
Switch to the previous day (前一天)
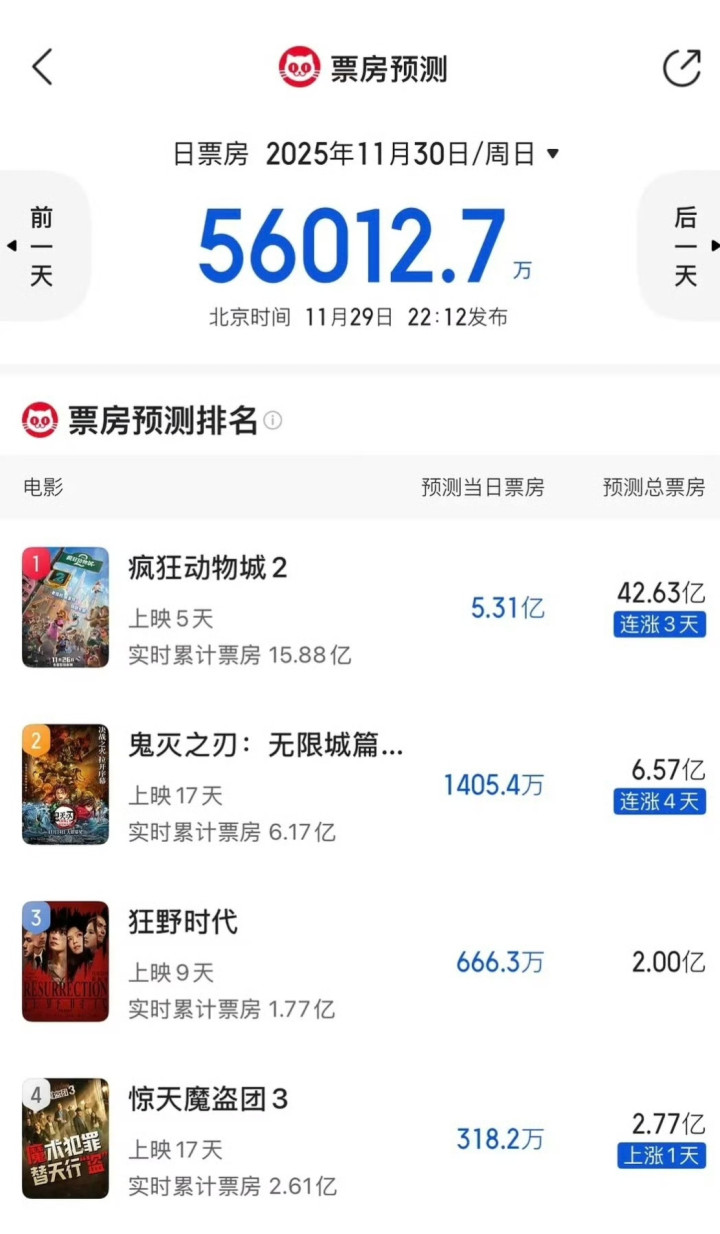coord(41,246)
